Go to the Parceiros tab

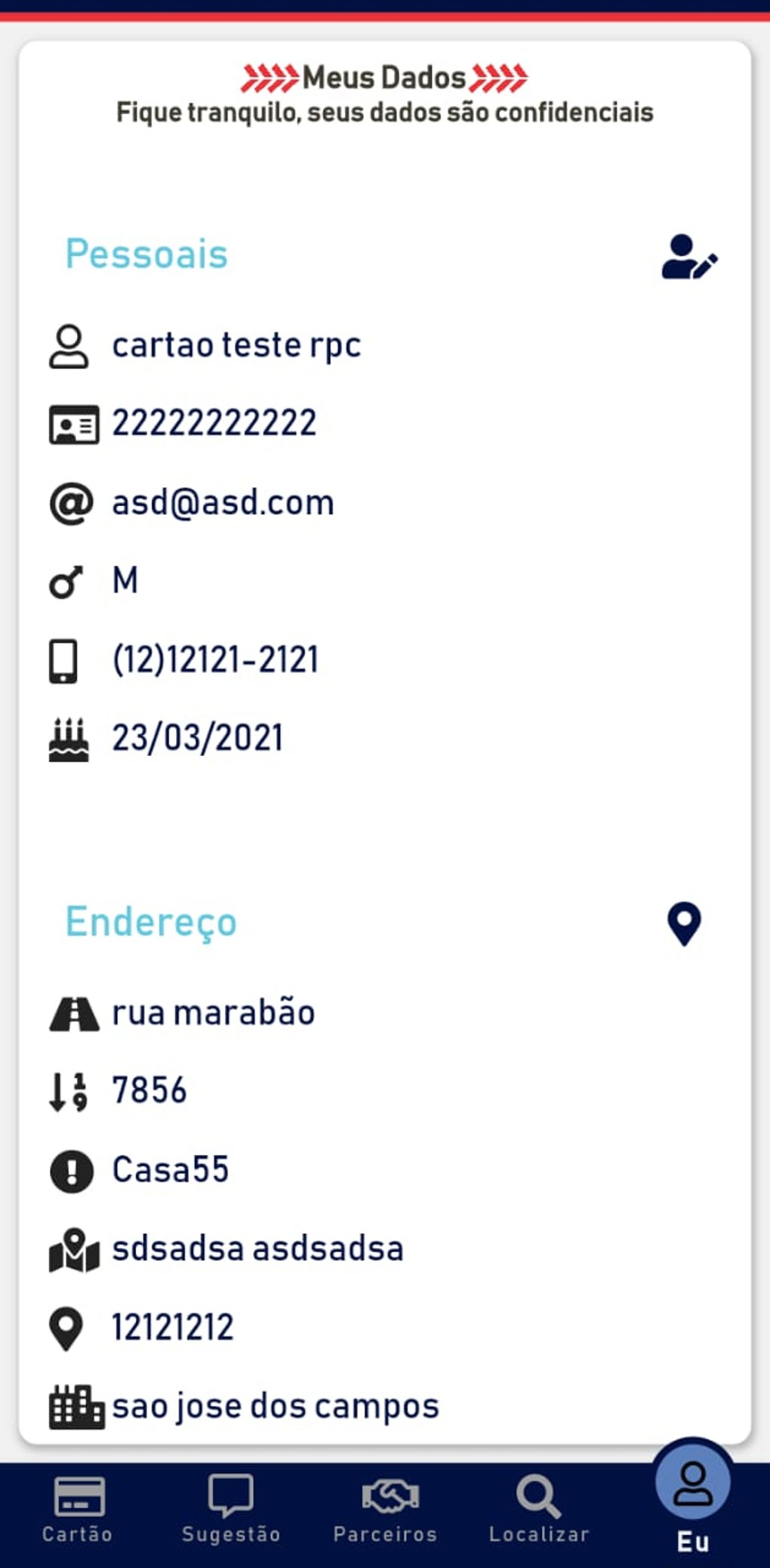point(386,1508)
